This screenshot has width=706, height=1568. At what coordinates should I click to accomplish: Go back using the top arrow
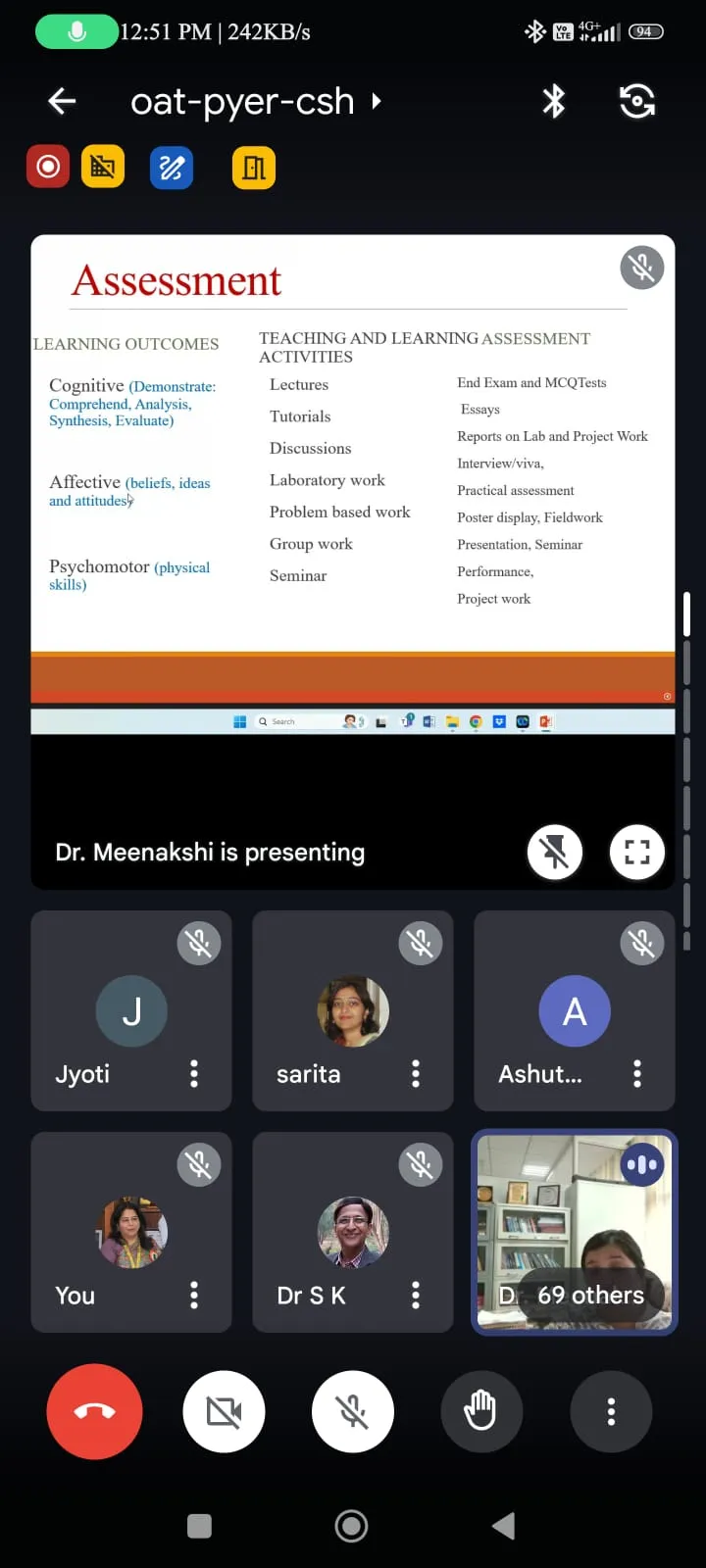pyautogui.click(x=62, y=101)
